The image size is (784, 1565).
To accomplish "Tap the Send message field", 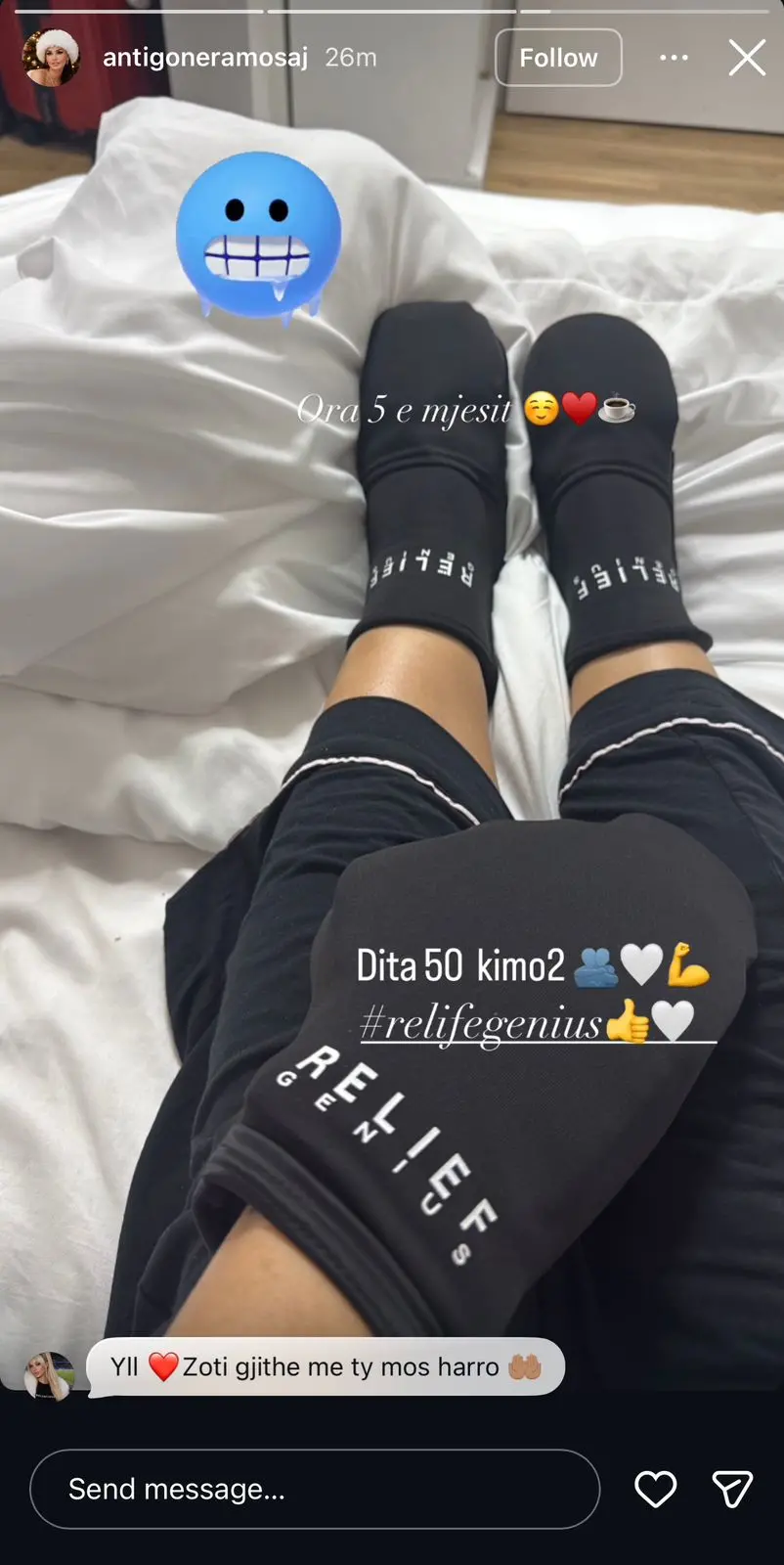I will [314, 1489].
